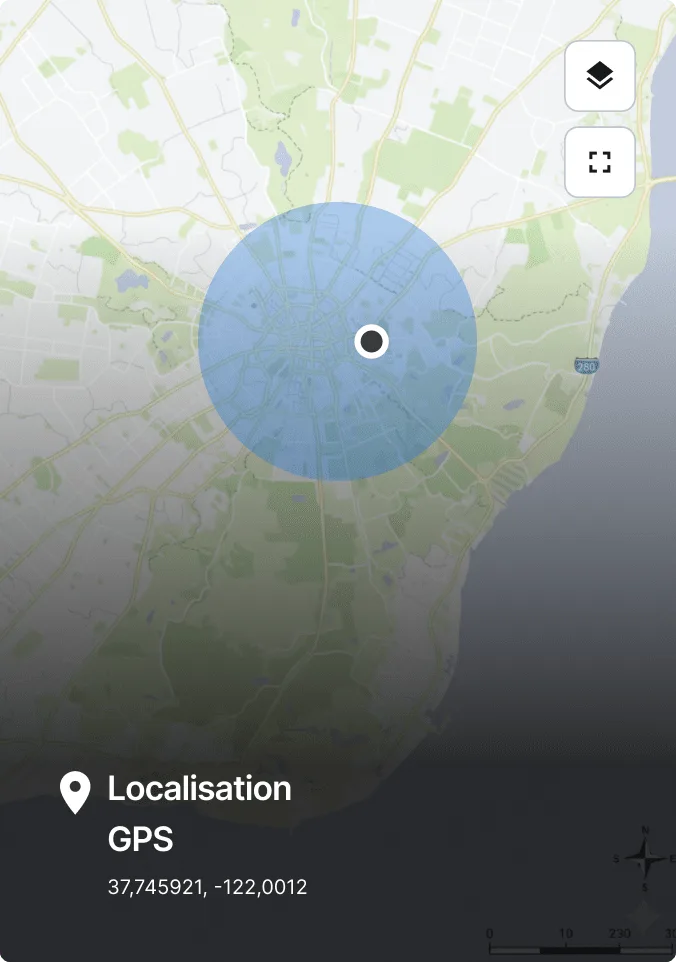Open the map layers selector
The height and width of the screenshot is (962, 676).
click(599, 76)
